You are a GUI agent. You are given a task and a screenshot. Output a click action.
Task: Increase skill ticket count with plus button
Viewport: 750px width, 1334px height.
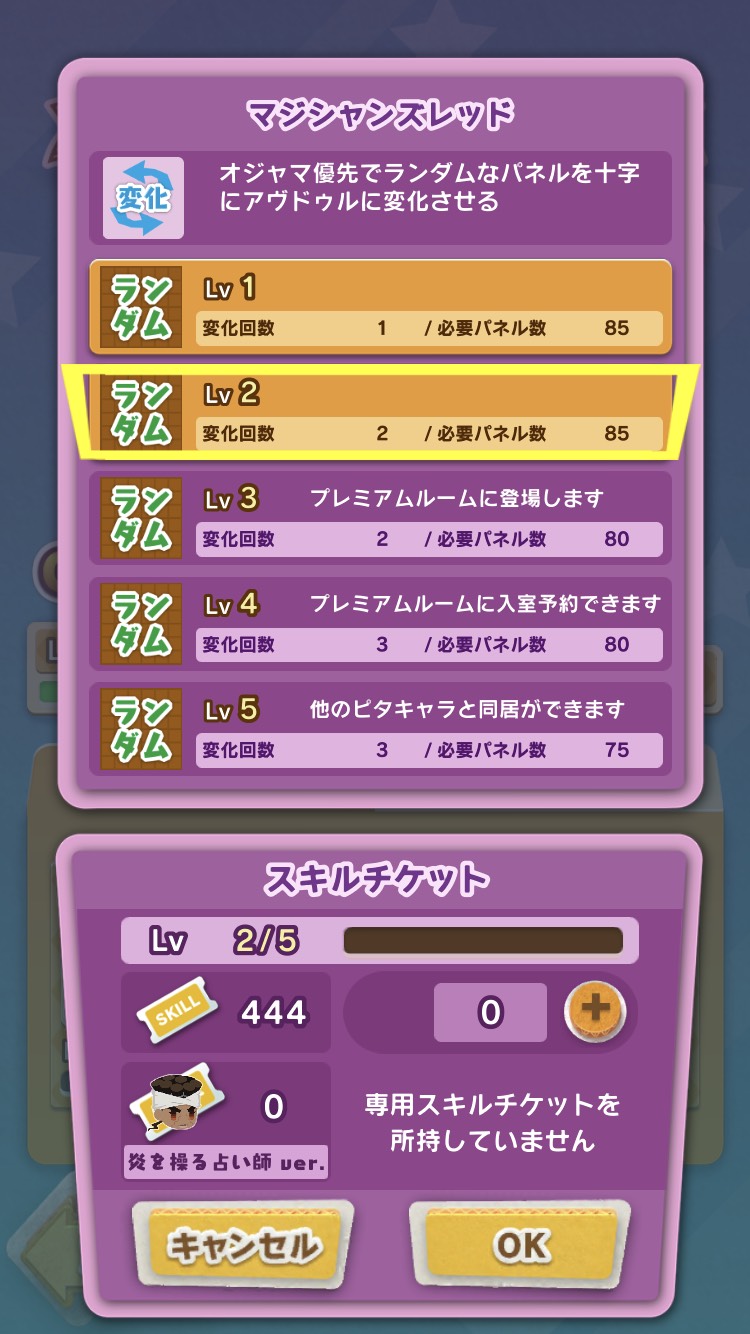(x=595, y=1011)
